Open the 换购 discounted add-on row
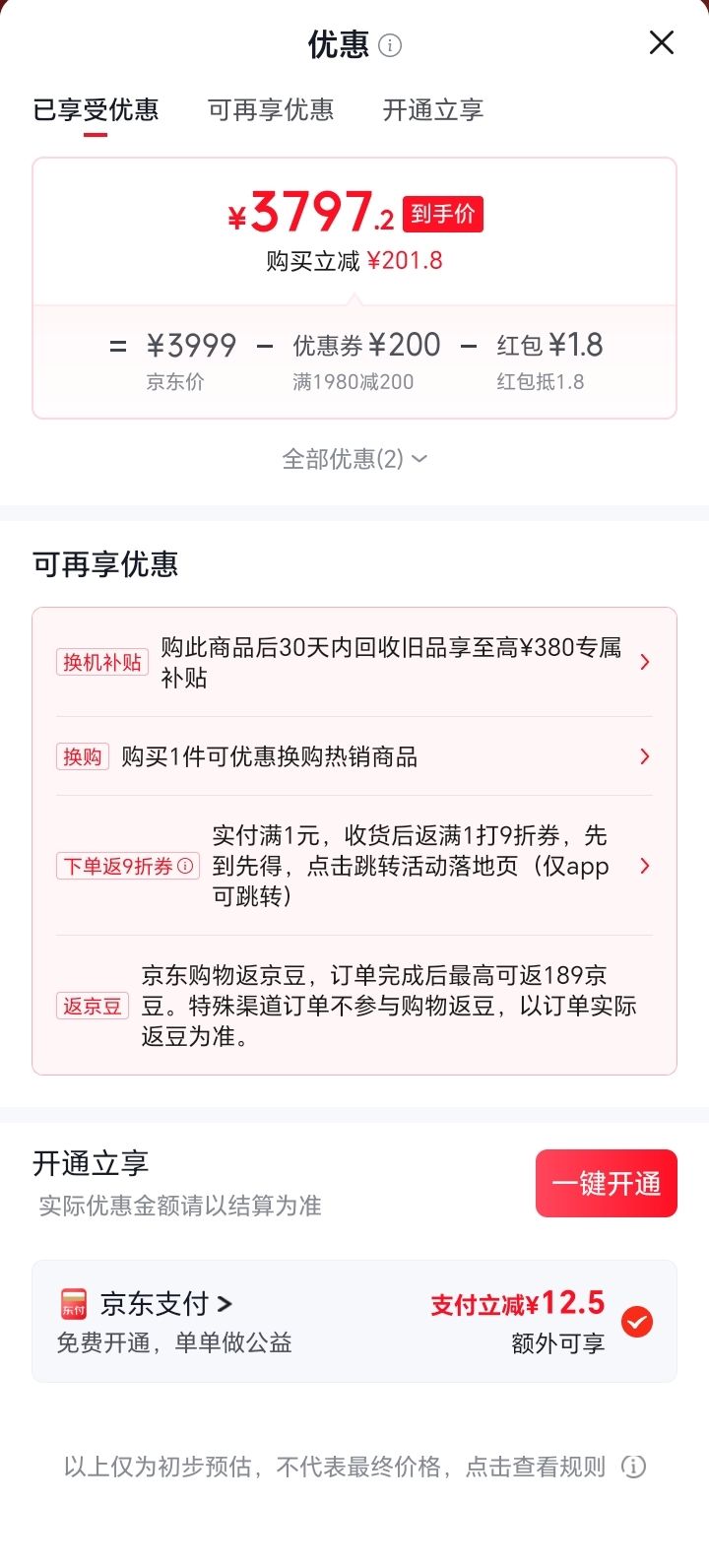This screenshot has width=709, height=1568. coord(354,756)
